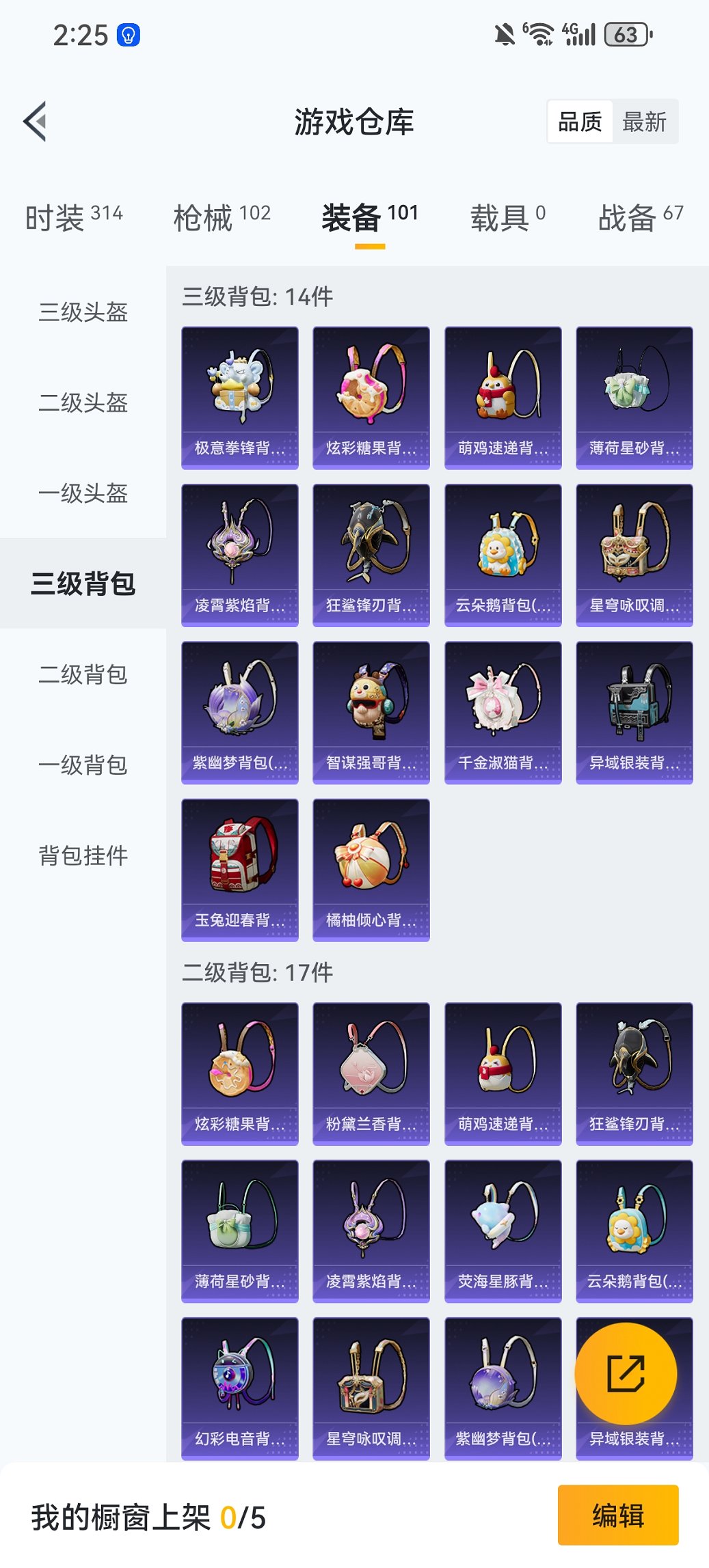The height and width of the screenshot is (1568, 709).
Task: Select the 二级背包 category
Action: pos(82,676)
